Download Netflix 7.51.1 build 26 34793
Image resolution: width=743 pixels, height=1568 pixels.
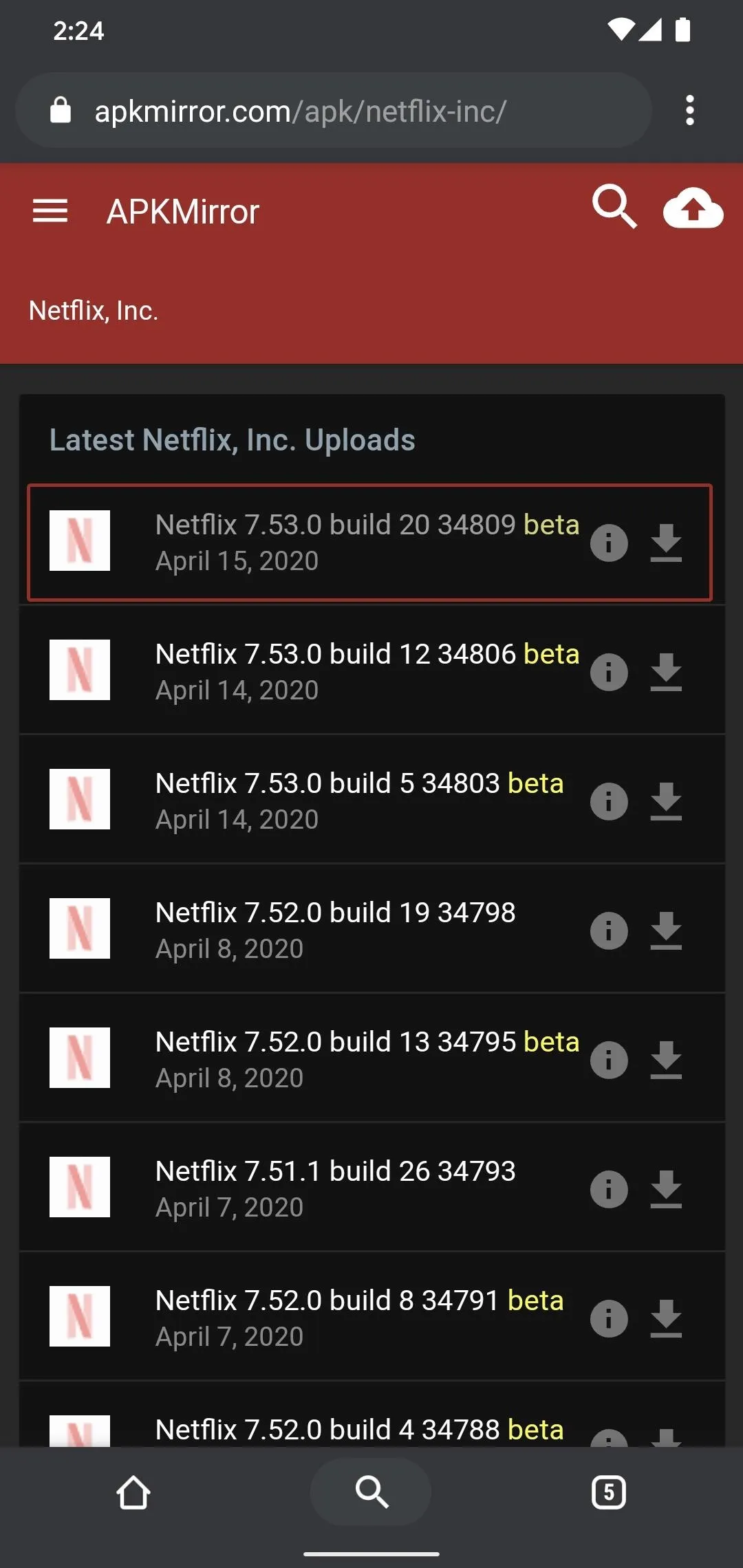click(x=666, y=1190)
